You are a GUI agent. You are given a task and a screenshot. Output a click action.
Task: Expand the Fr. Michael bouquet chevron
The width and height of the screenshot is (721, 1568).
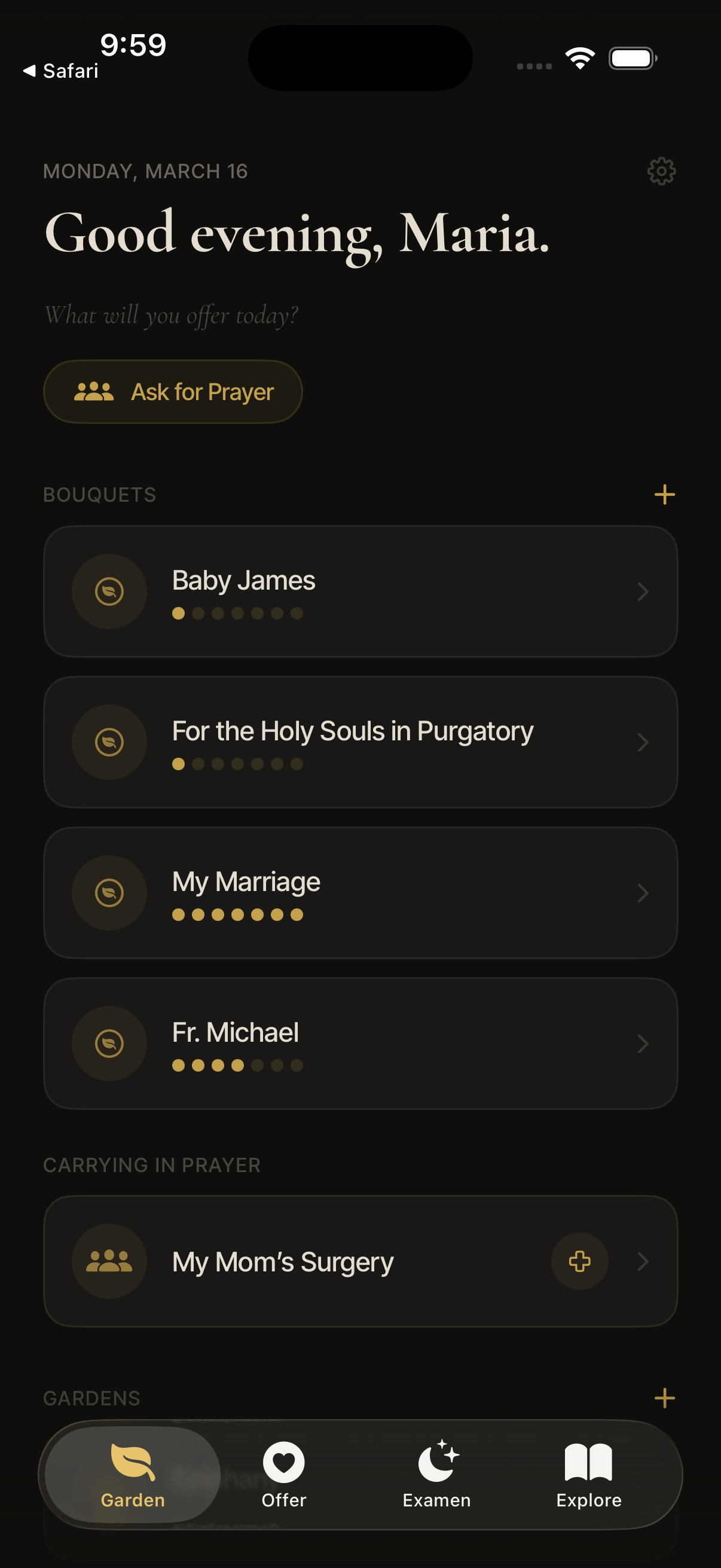[643, 1044]
